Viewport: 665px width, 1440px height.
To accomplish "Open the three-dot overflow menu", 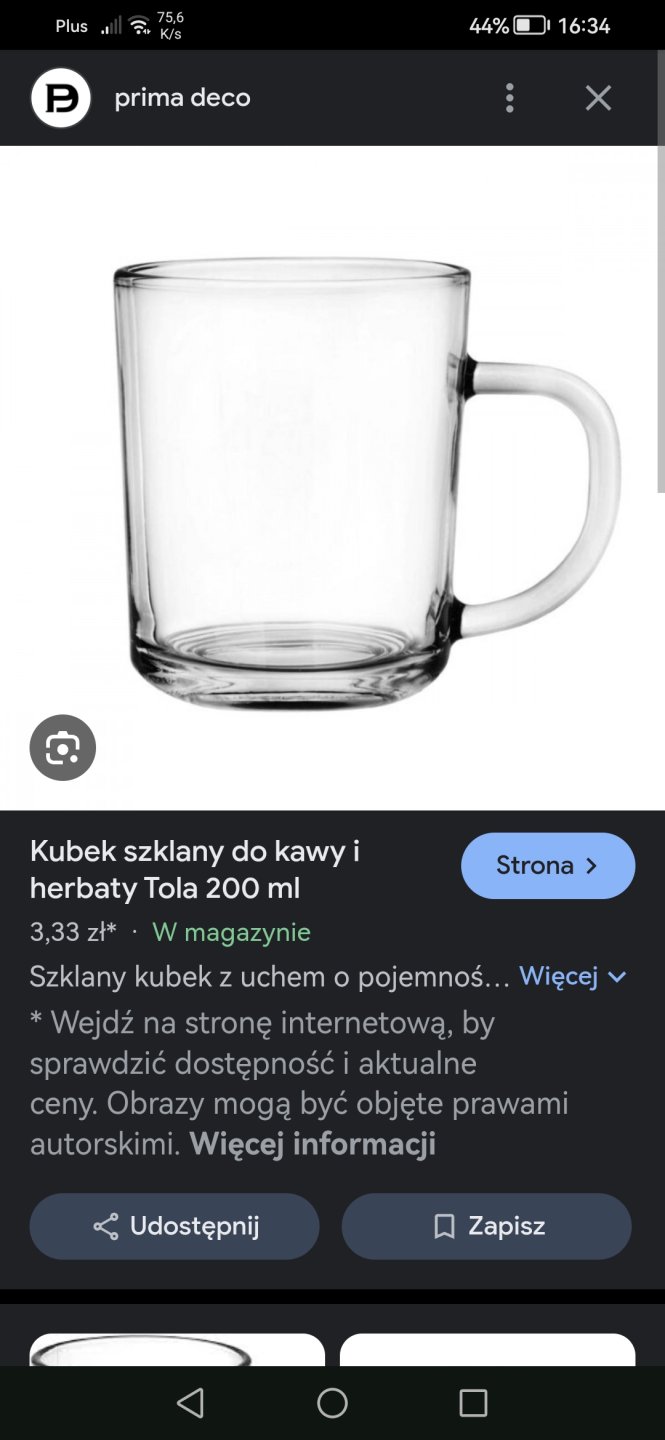I will (510, 98).
